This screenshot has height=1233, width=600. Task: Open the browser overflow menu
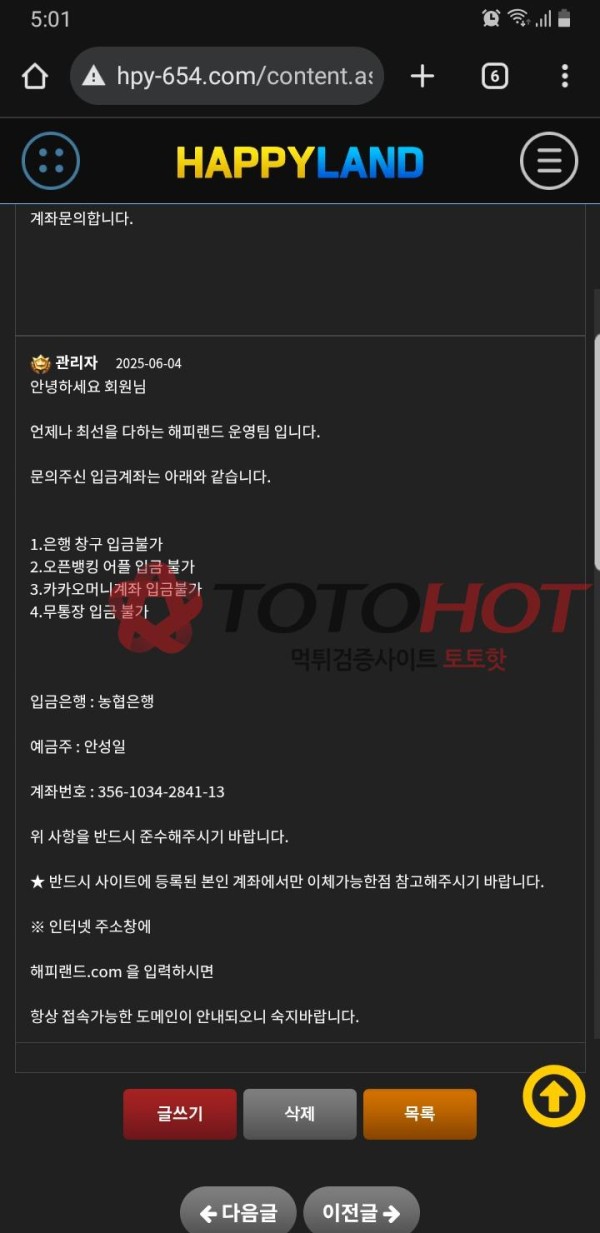565,76
